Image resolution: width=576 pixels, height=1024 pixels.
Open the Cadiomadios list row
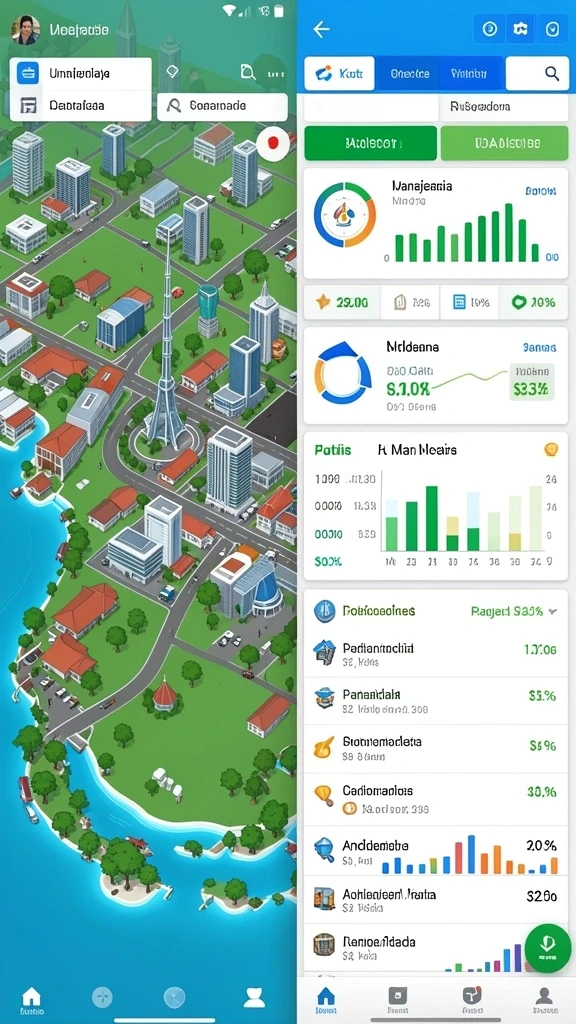coord(436,797)
